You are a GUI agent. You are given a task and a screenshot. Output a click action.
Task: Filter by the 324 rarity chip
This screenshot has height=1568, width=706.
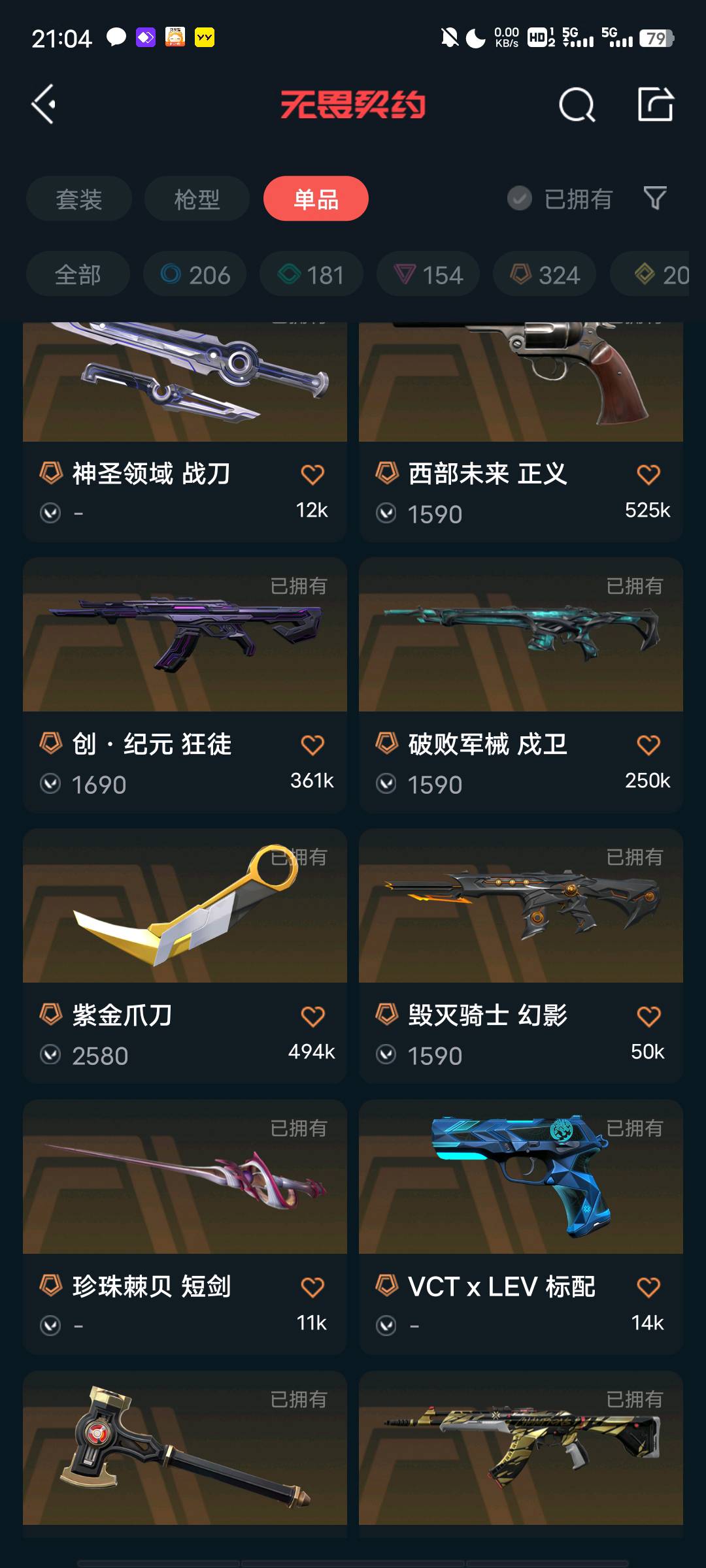[x=545, y=274]
